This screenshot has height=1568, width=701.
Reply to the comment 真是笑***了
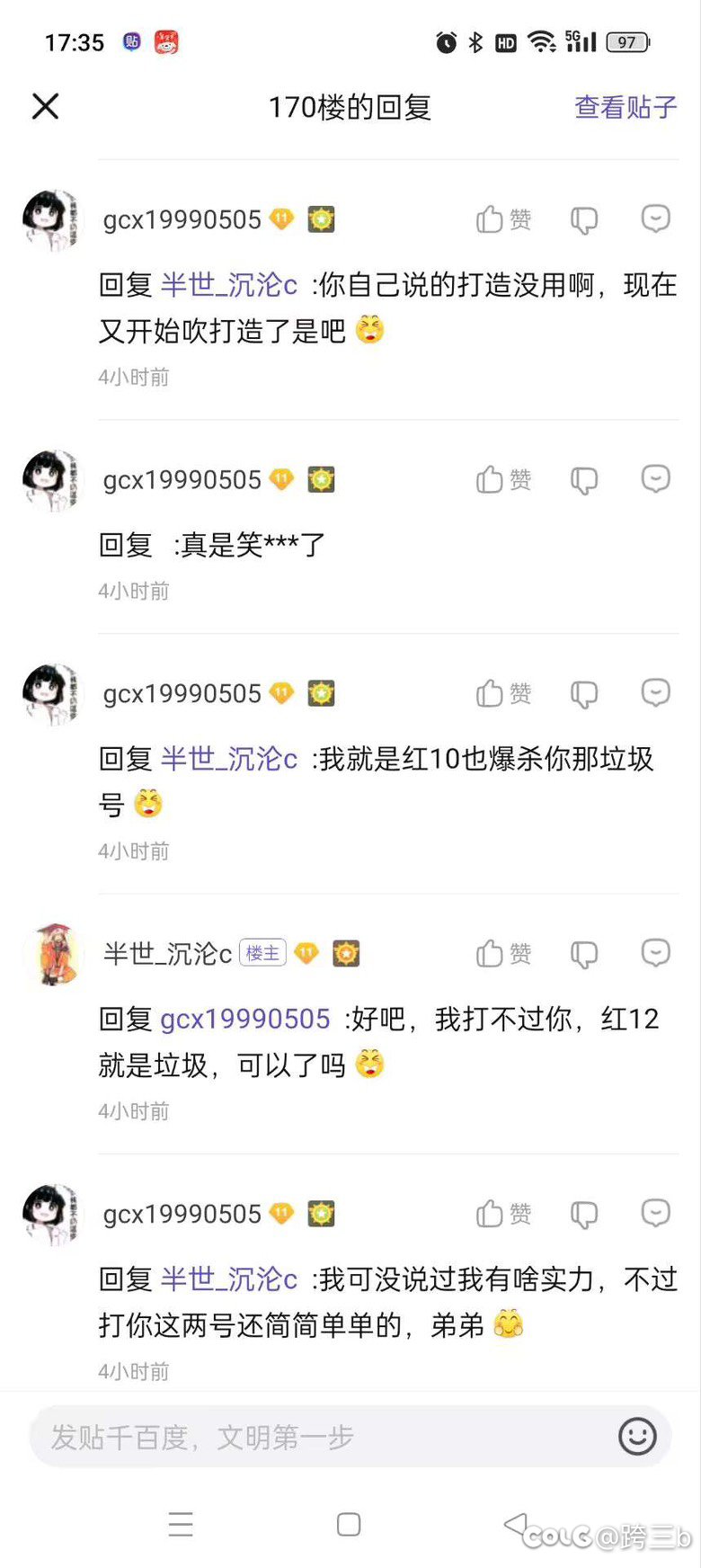click(x=656, y=478)
